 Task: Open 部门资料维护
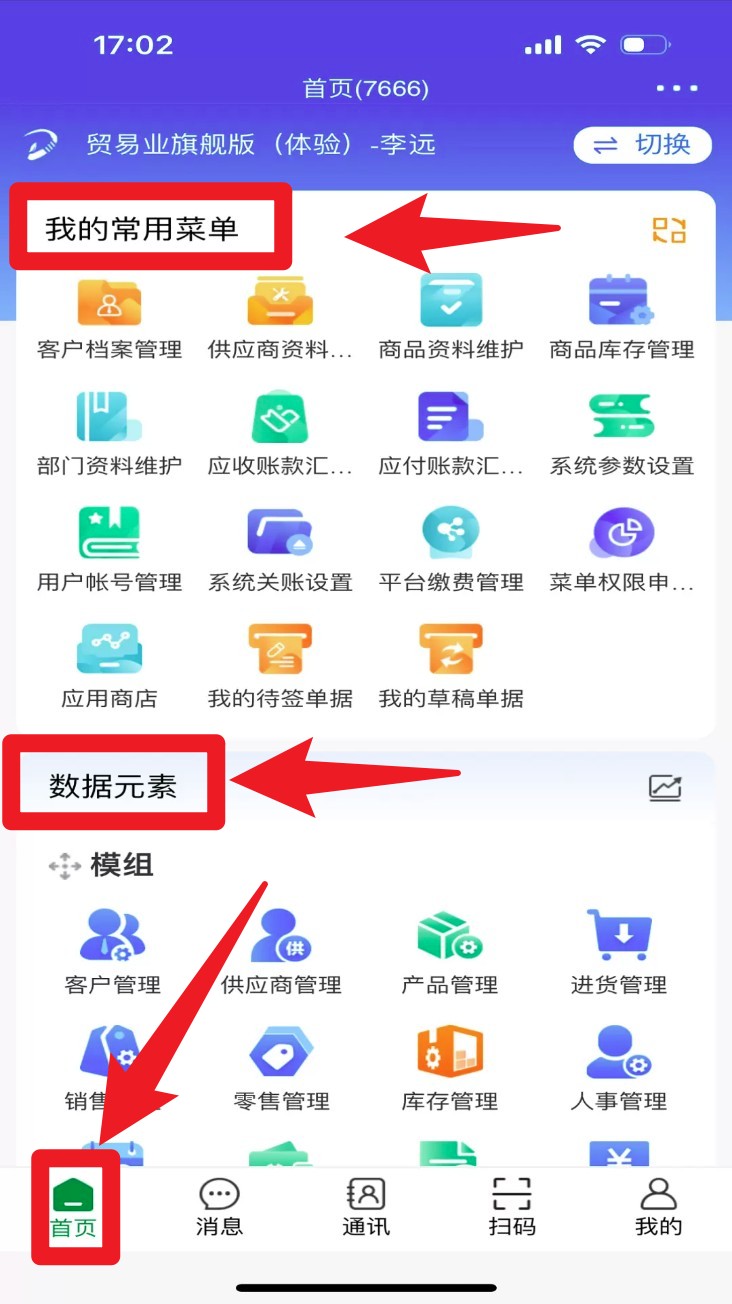point(109,434)
